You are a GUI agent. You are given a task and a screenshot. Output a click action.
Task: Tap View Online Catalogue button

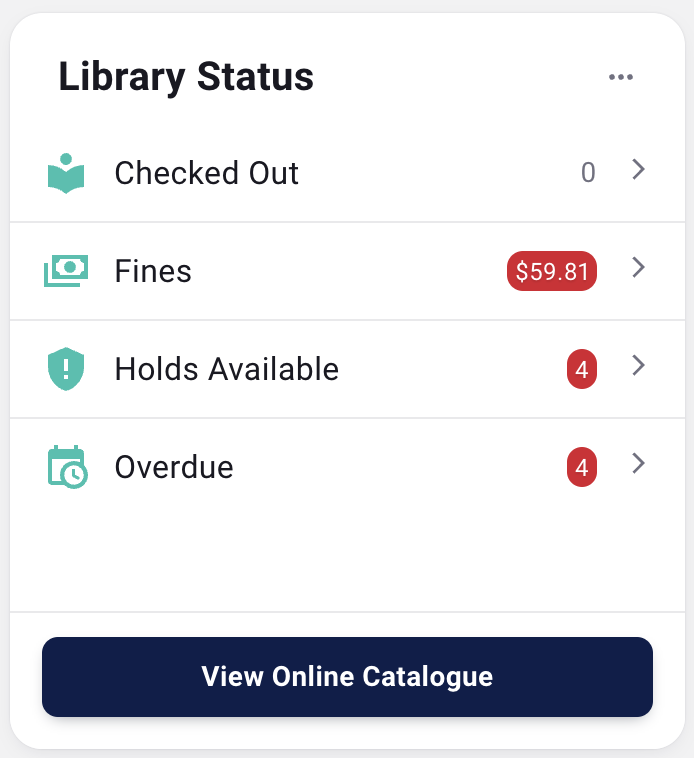[x=347, y=677]
